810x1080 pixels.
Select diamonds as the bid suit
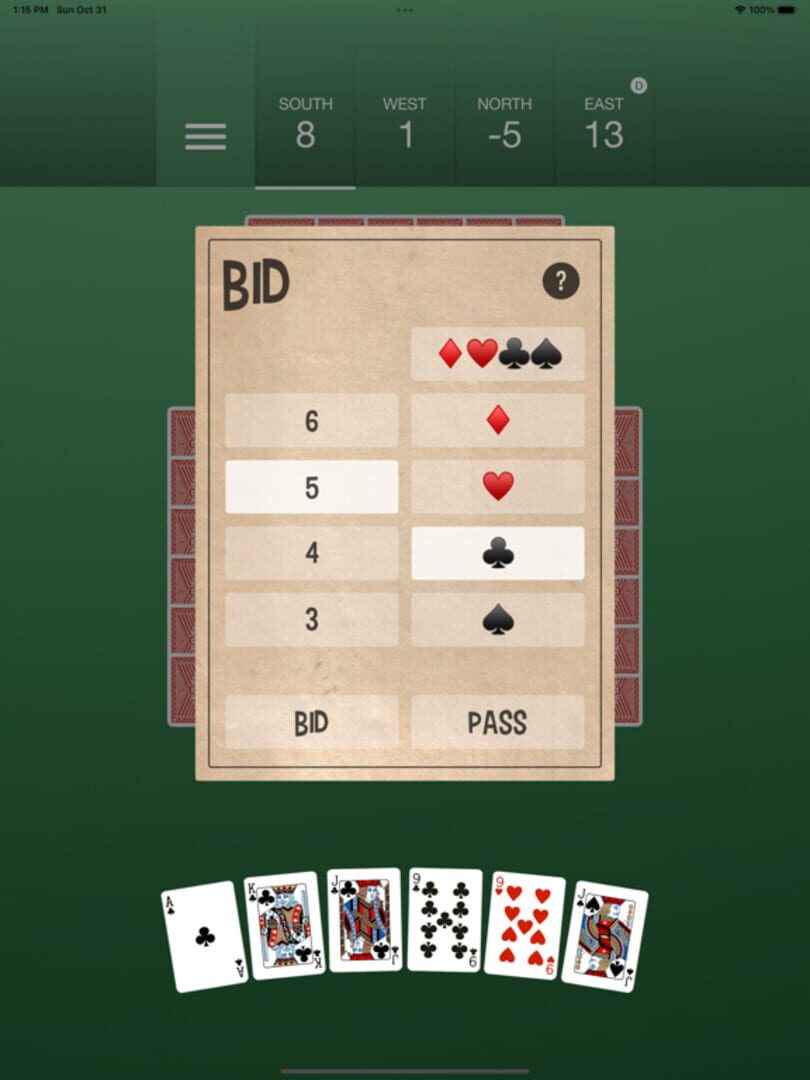point(498,421)
